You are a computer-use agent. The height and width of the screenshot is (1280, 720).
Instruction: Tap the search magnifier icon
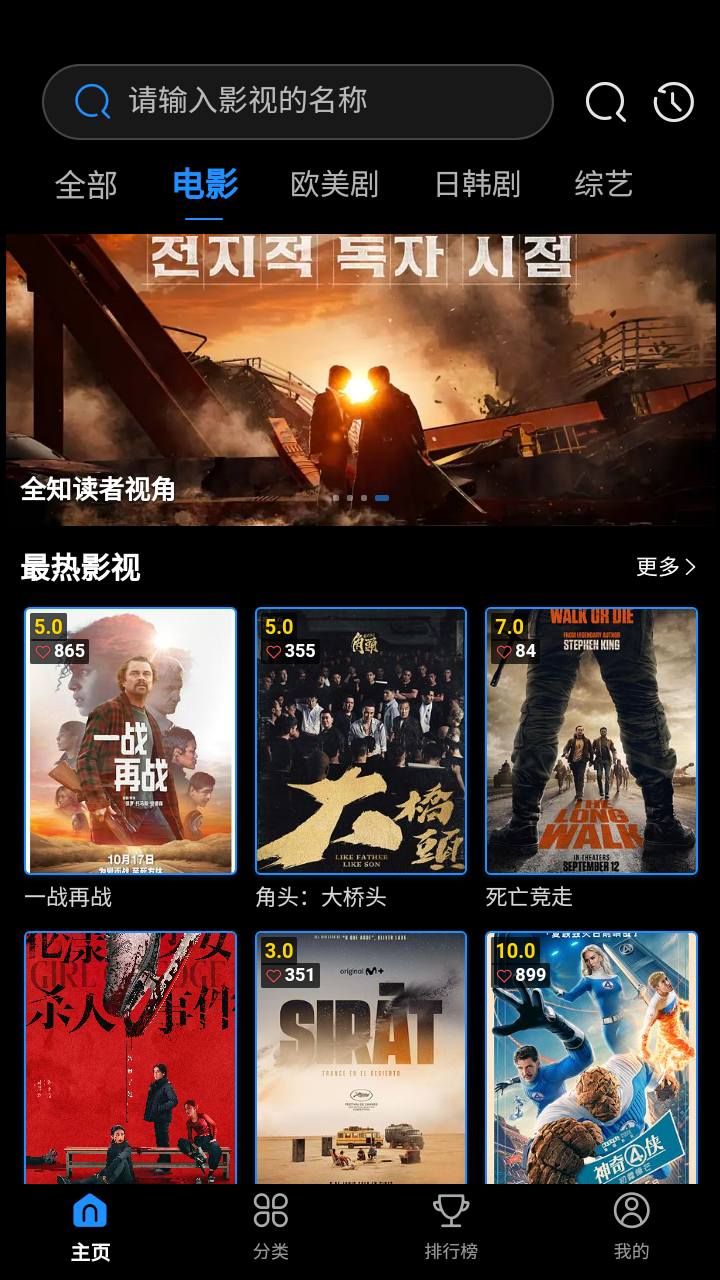click(x=605, y=101)
